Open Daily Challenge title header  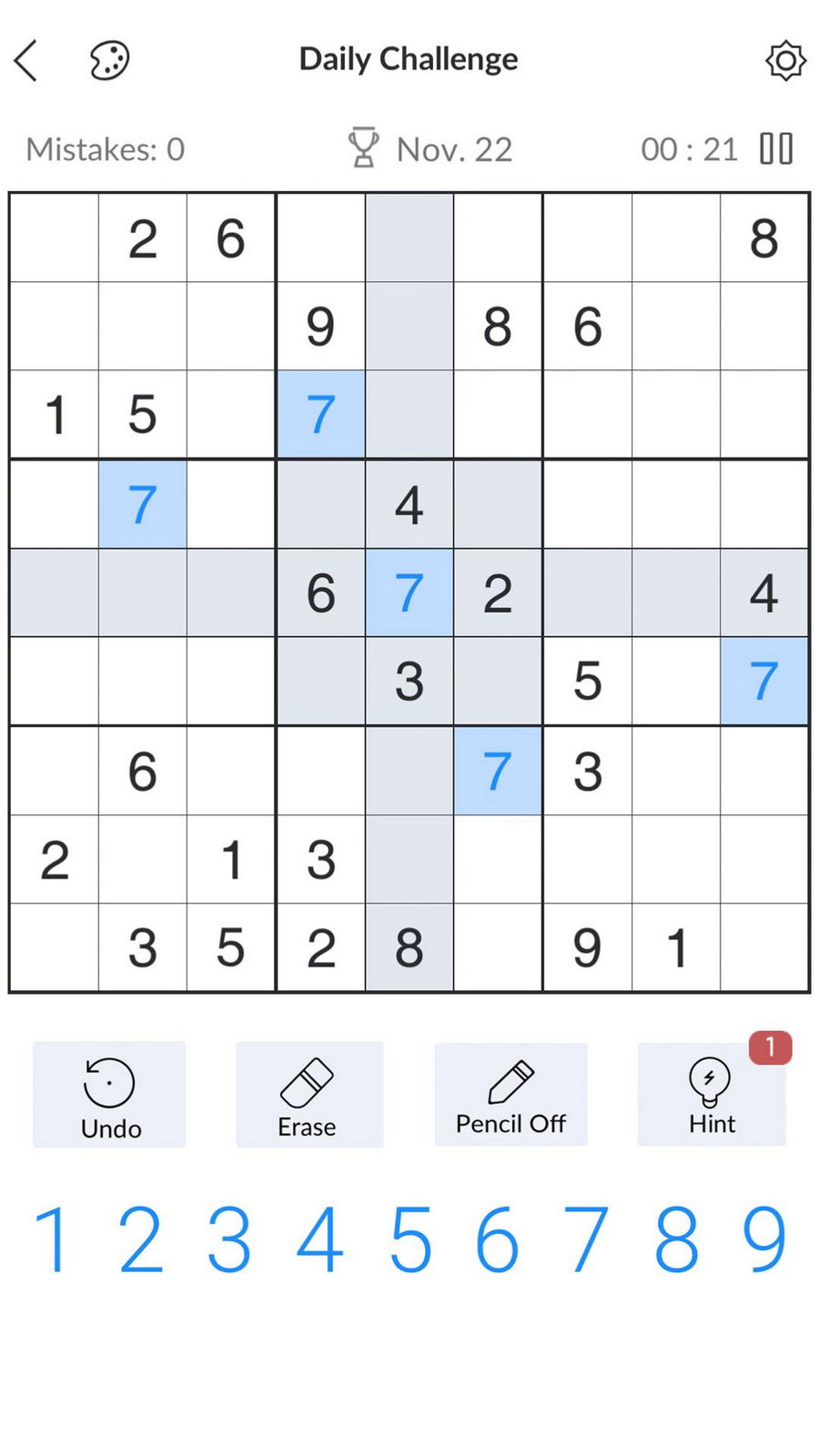pos(408,58)
